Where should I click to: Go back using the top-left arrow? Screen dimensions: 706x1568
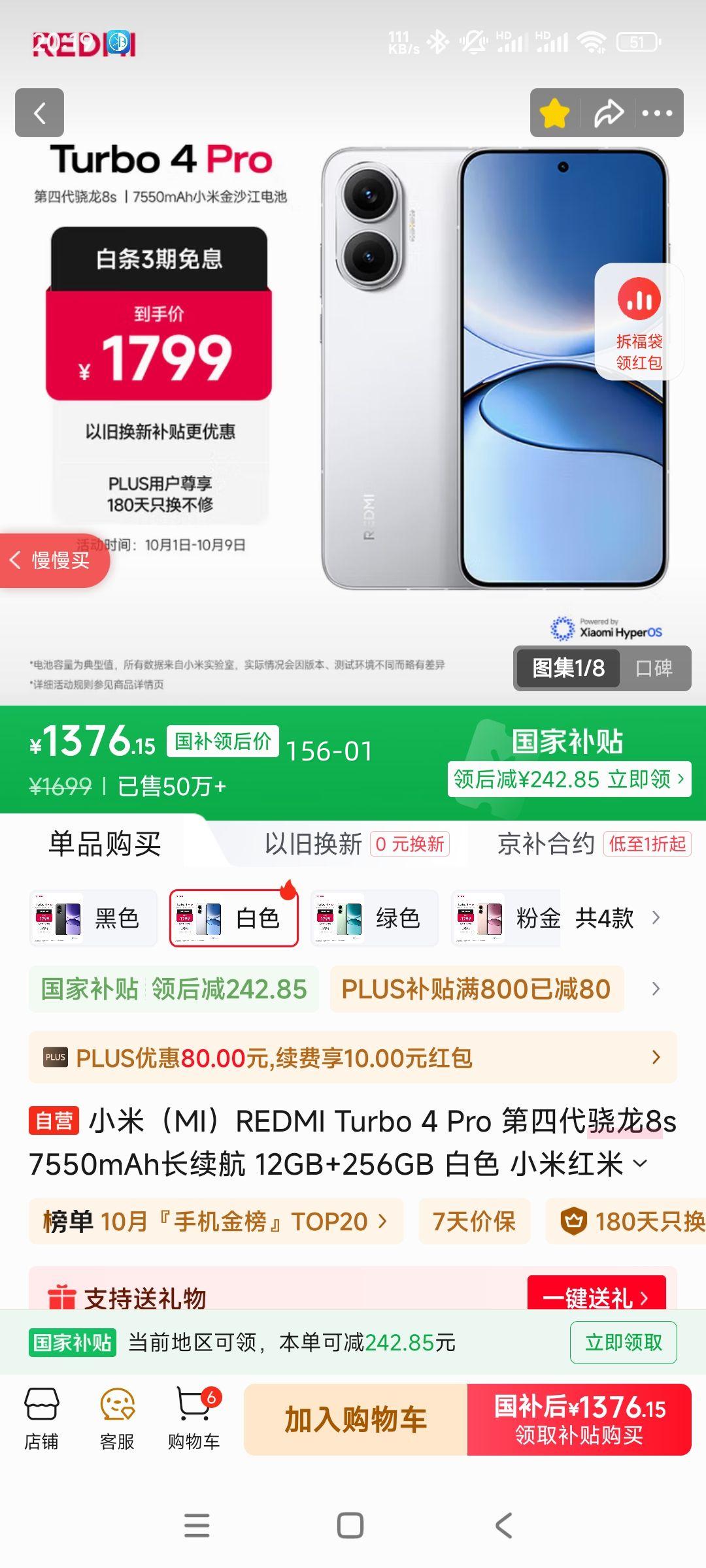[39, 113]
